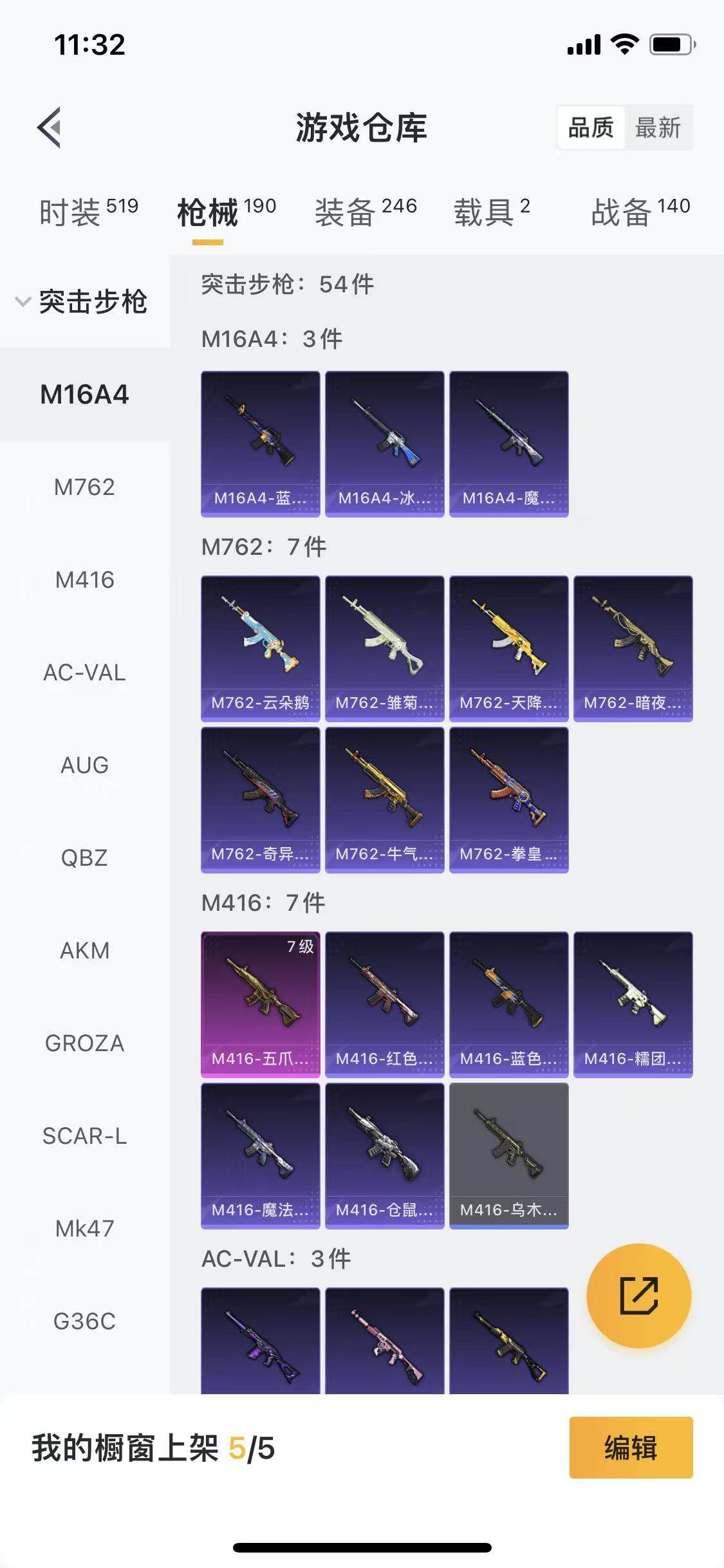This screenshot has width=724, height=1568.
Task: Select AKM in the side list
Action: coord(84,951)
